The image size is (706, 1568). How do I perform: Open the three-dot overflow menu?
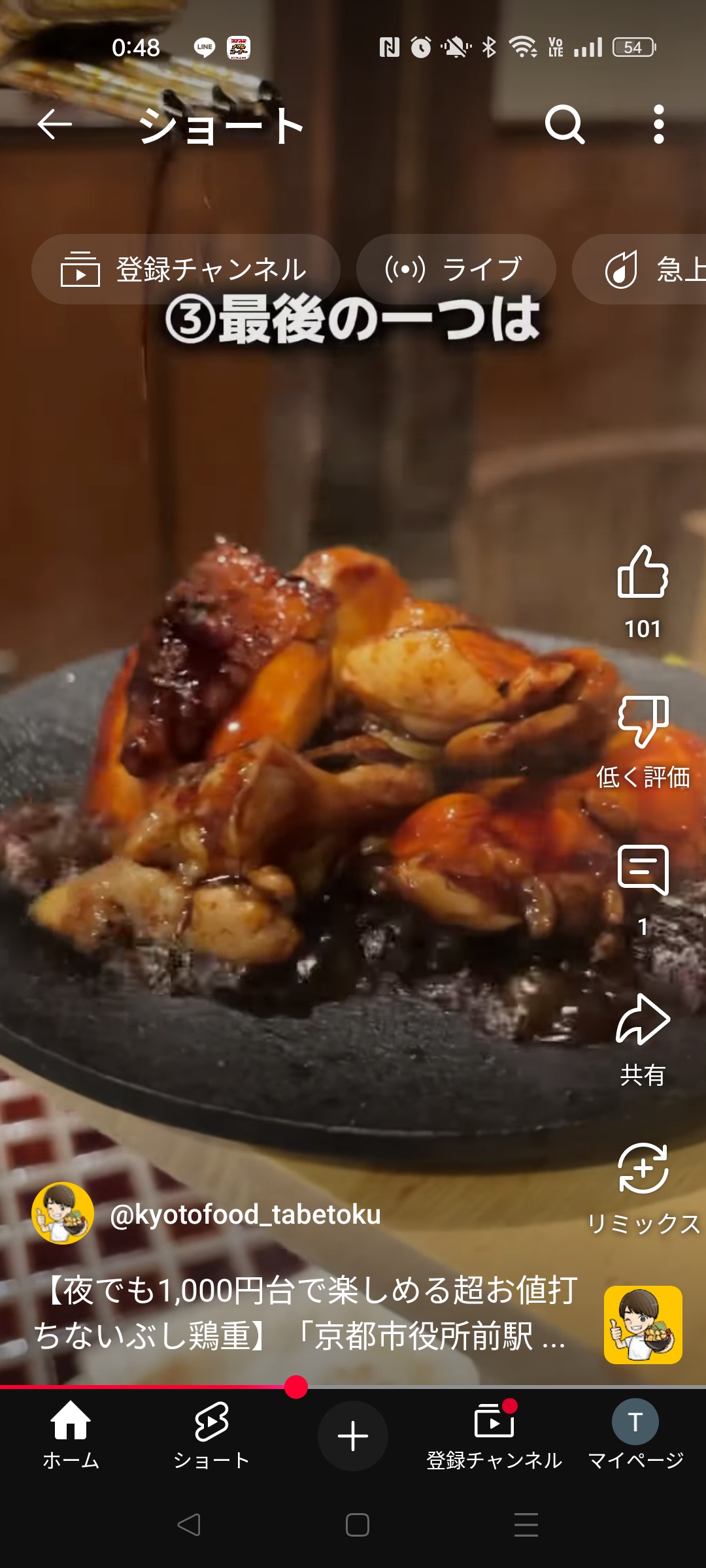point(659,124)
